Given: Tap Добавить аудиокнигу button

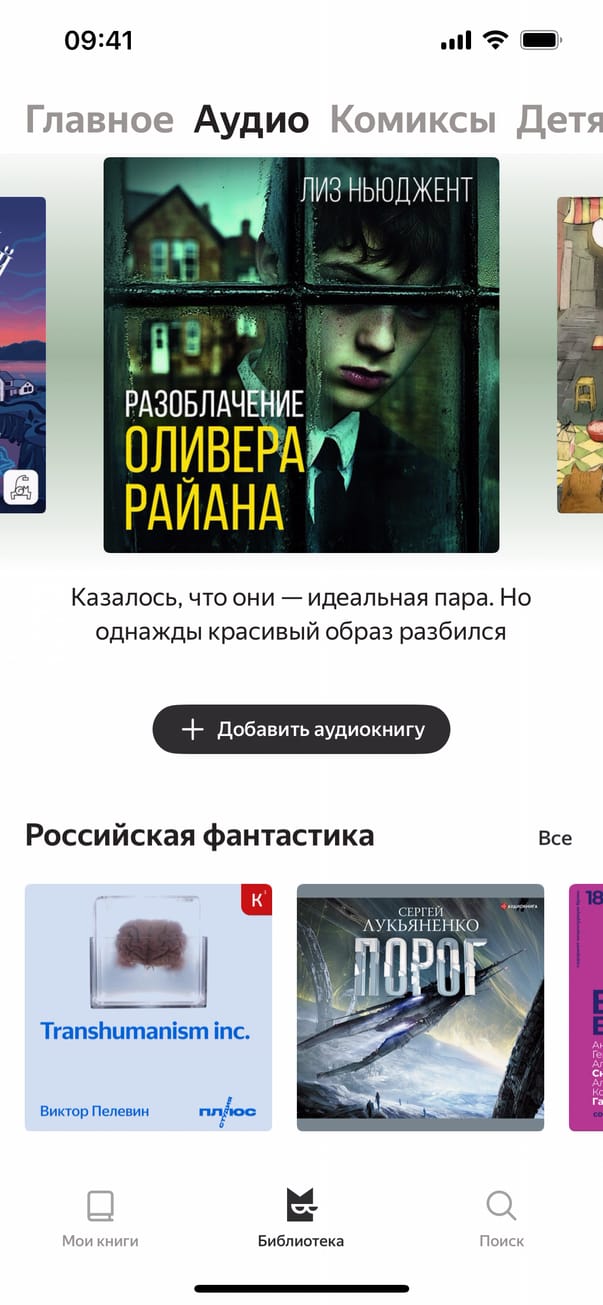Looking at the screenshot, I should click(x=301, y=729).
